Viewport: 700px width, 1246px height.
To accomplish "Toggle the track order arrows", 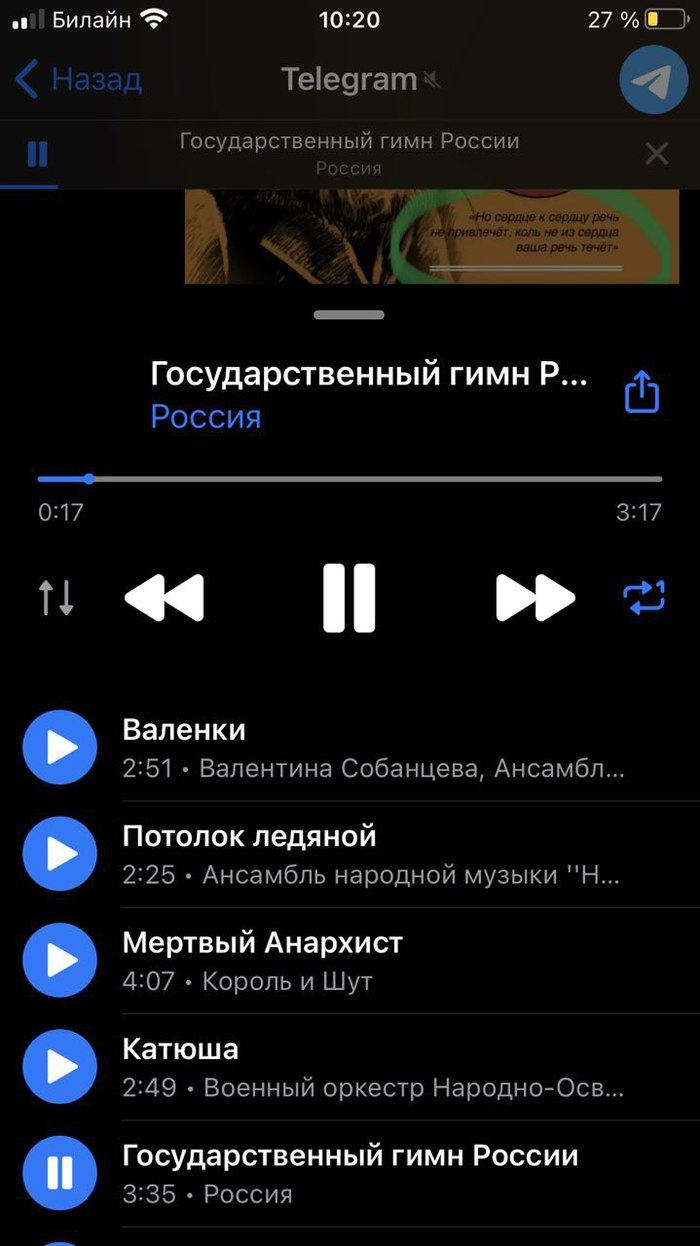I will [56, 598].
